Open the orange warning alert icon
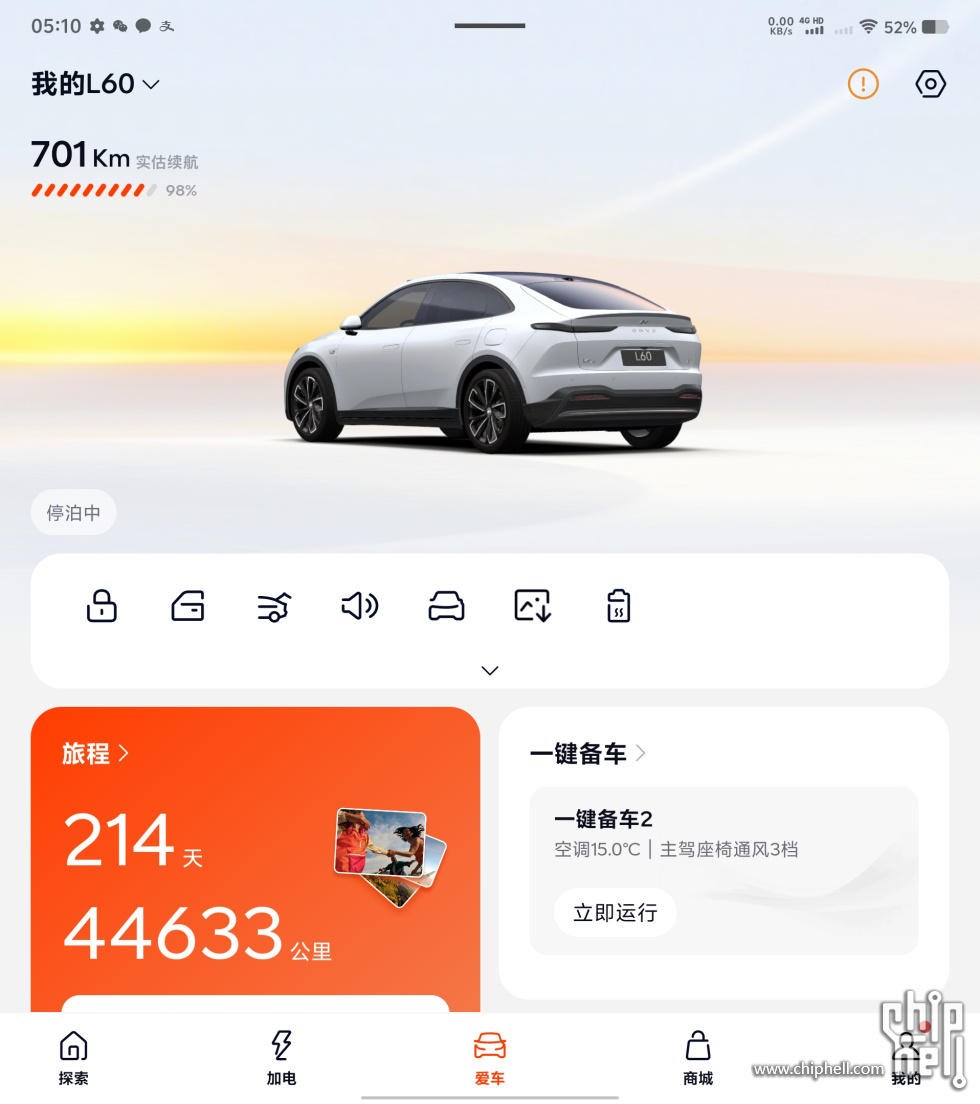The height and width of the screenshot is (1104, 980). [x=863, y=84]
